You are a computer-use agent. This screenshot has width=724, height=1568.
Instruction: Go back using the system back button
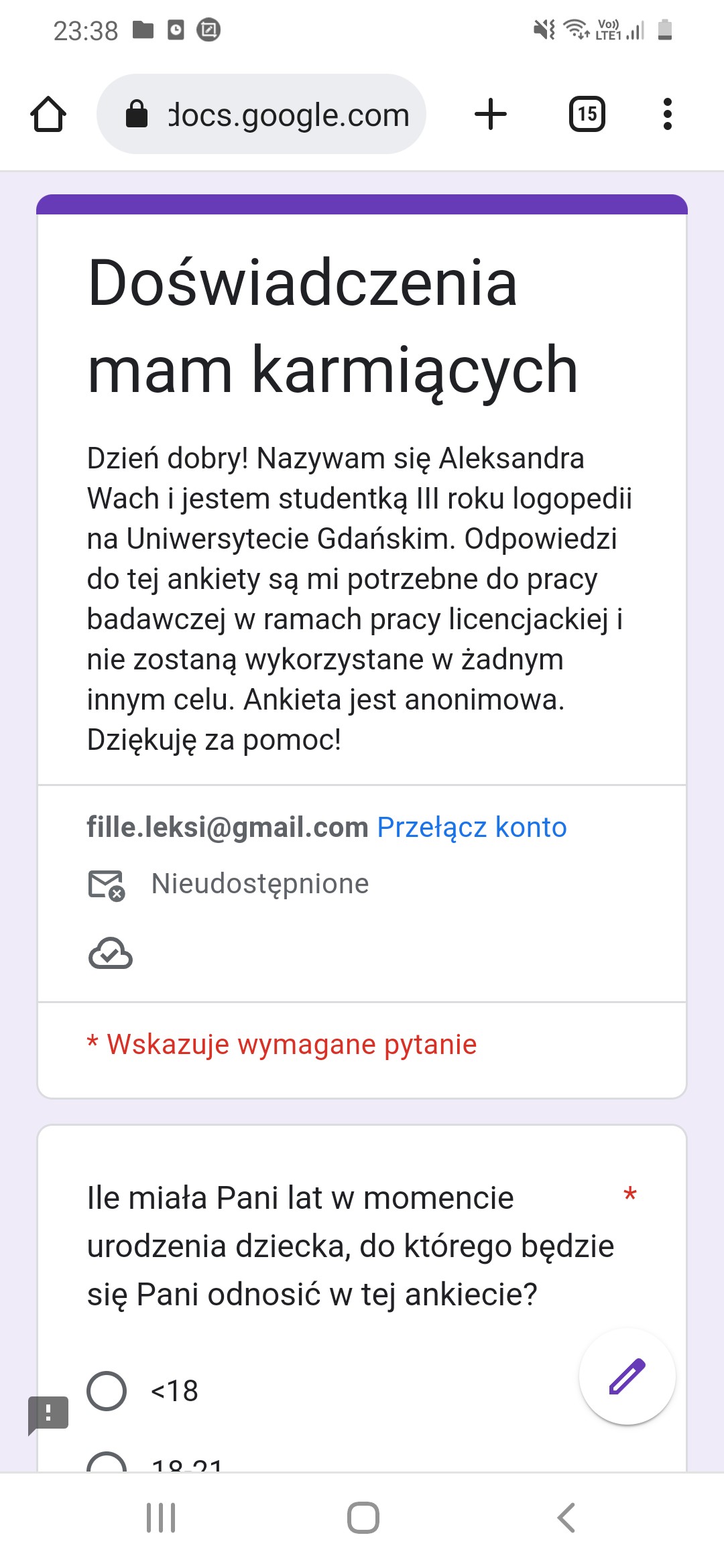tap(566, 1518)
